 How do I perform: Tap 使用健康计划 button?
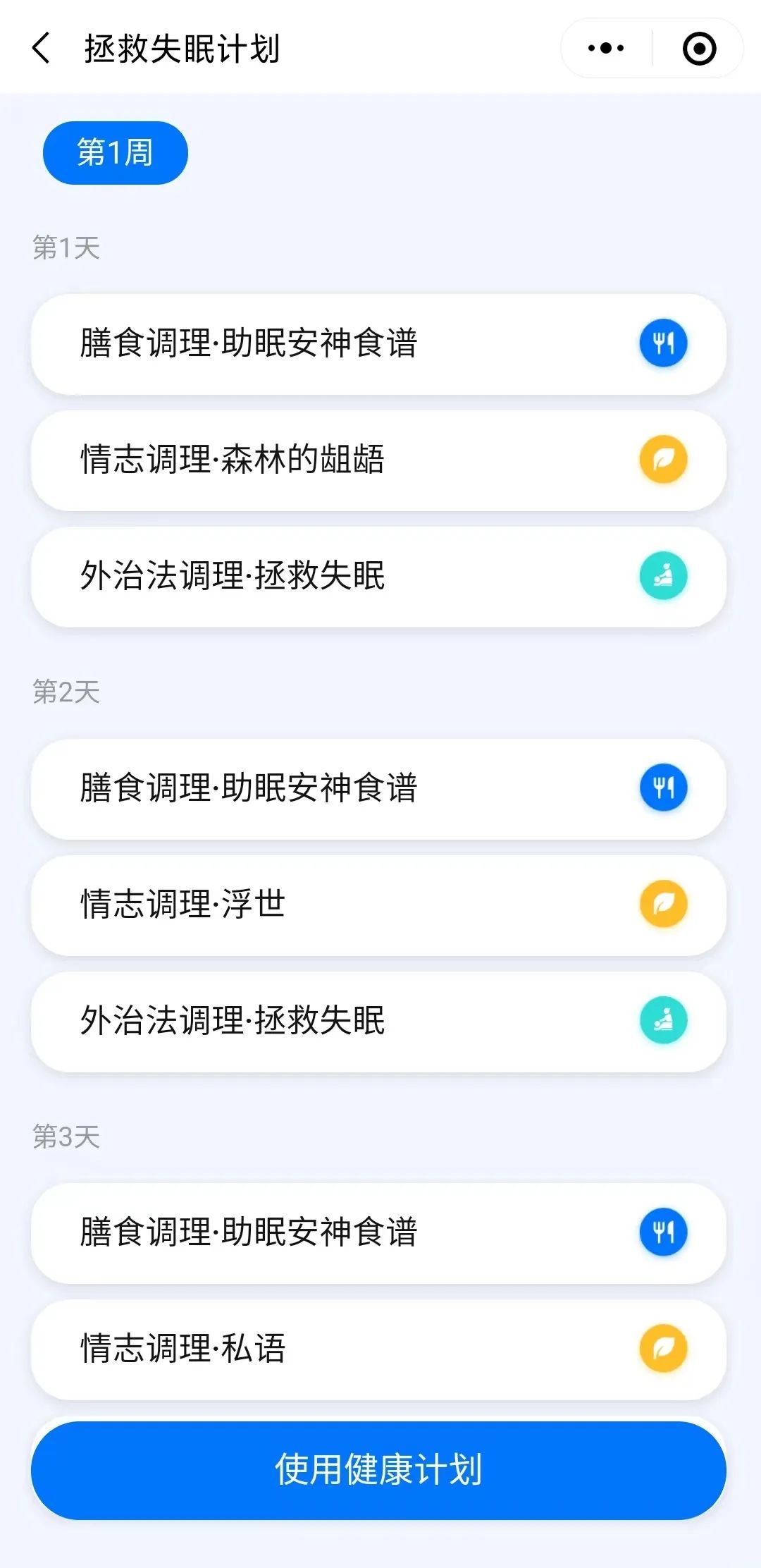click(378, 1470)
